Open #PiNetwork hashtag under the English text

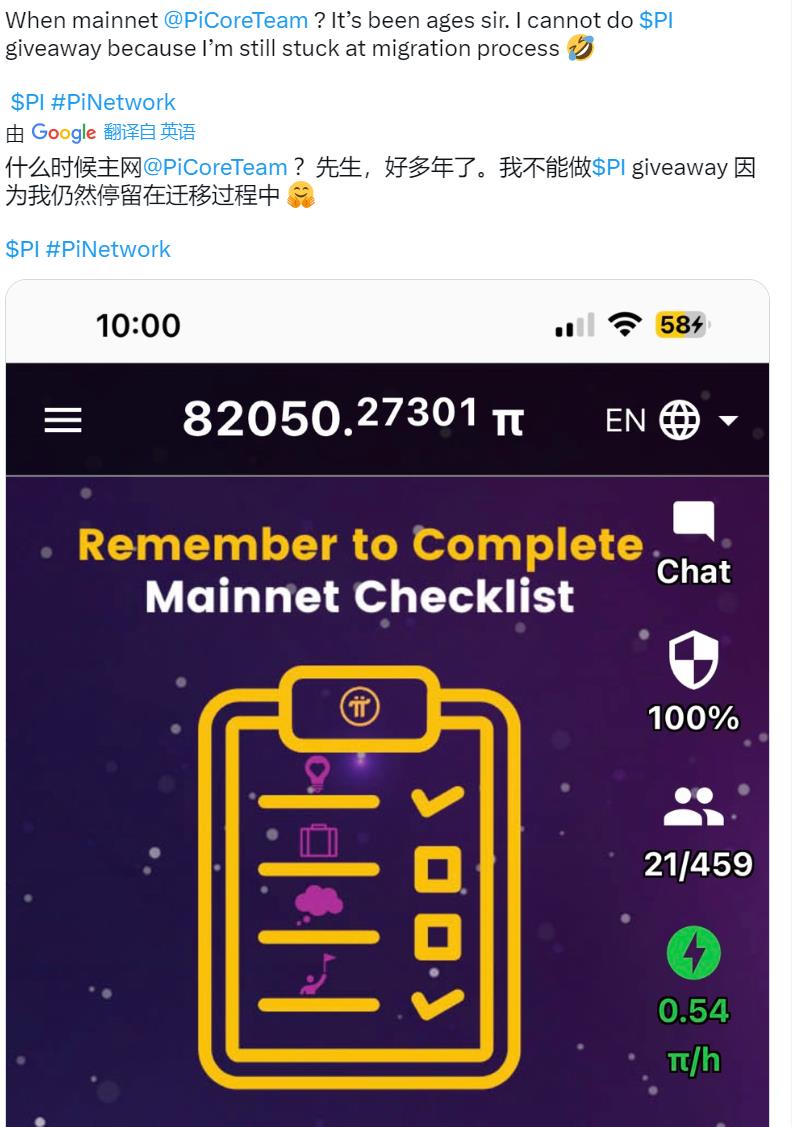point(114,102)
